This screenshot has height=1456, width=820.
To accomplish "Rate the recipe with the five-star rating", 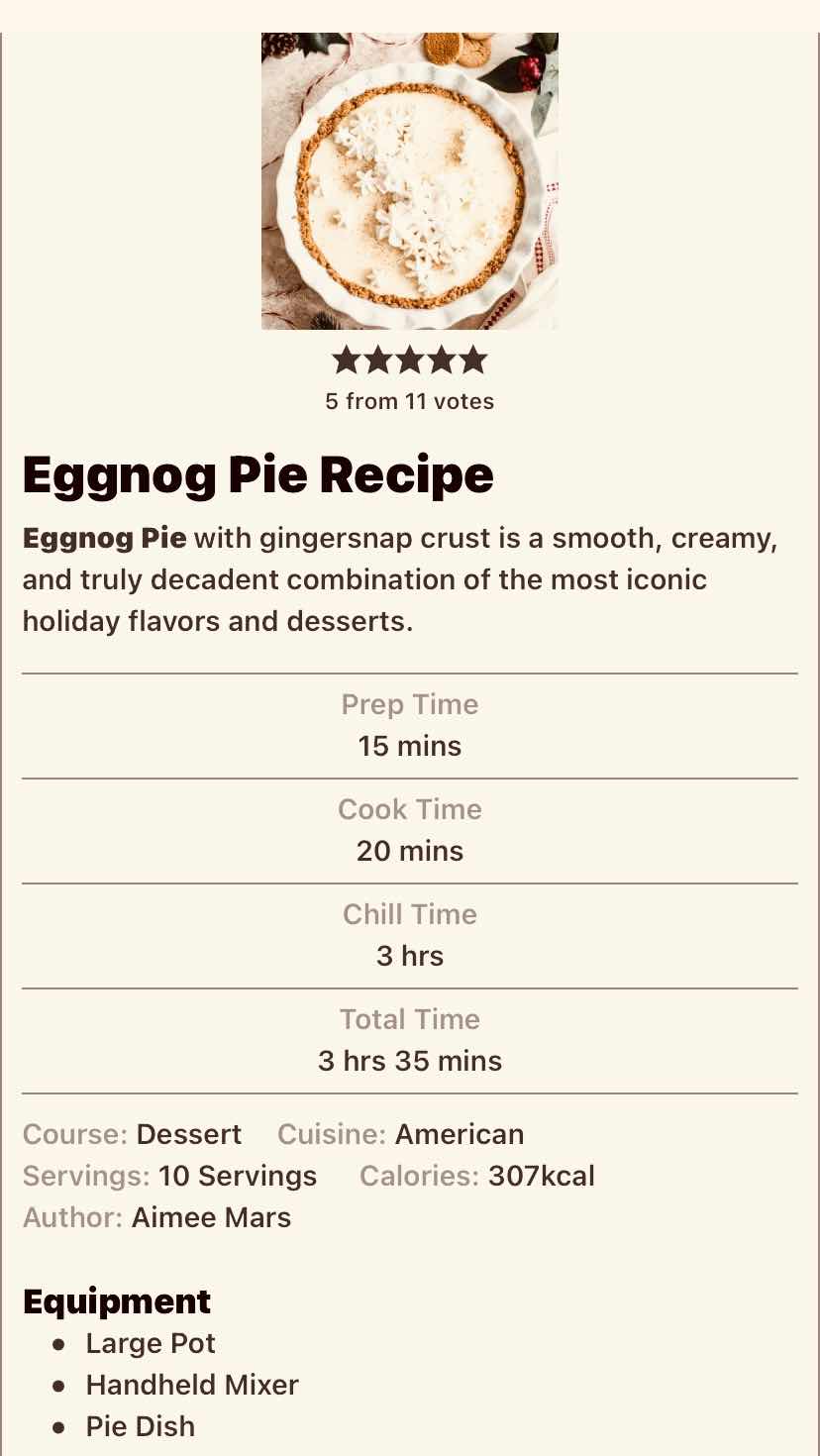I will (410, 360).
